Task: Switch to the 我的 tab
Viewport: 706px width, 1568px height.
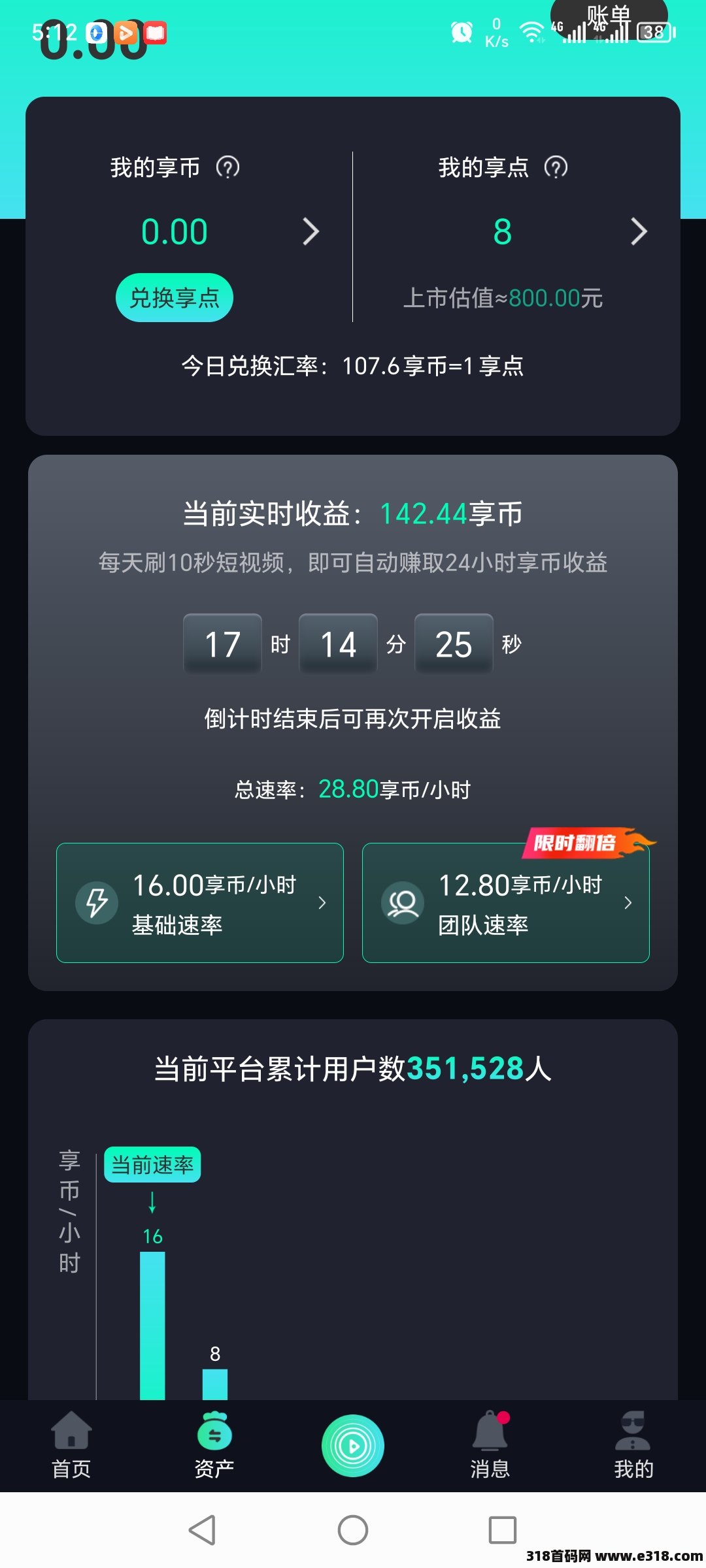Action: pos(633,1445)
